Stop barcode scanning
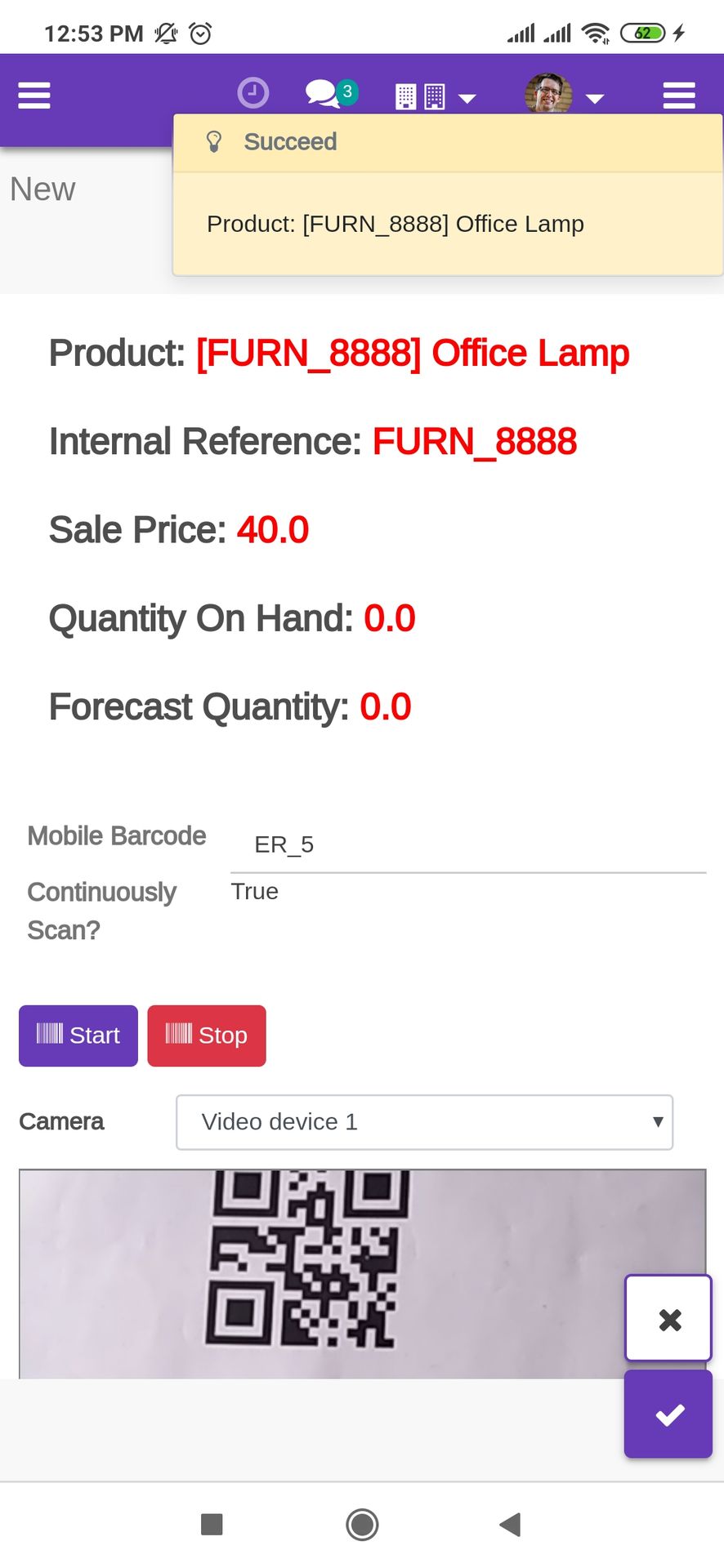Viewport: 724px width, 1568px height. click(207, 1036)
